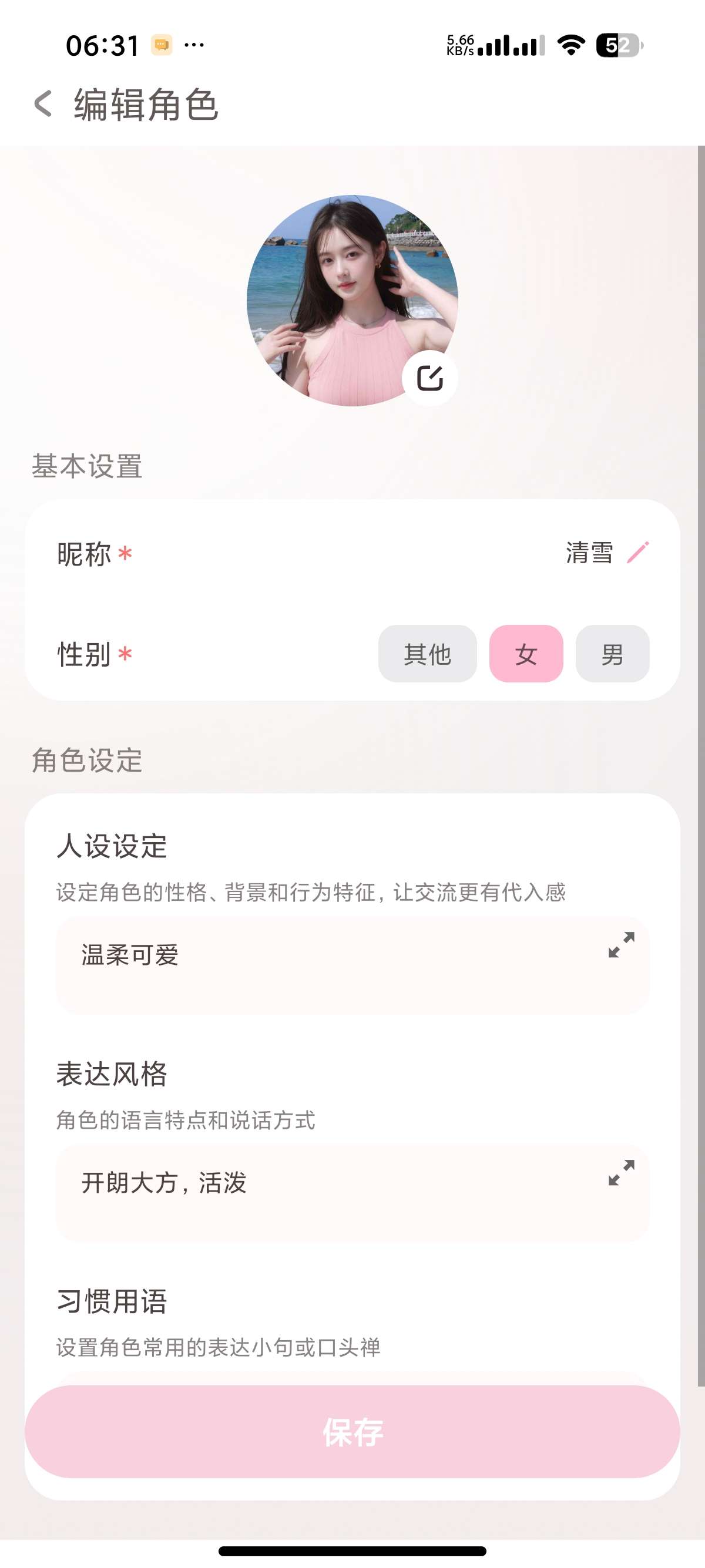Select 女 as the character gender
Viewport: 705px width, 1568px height.
coord(526,654)
